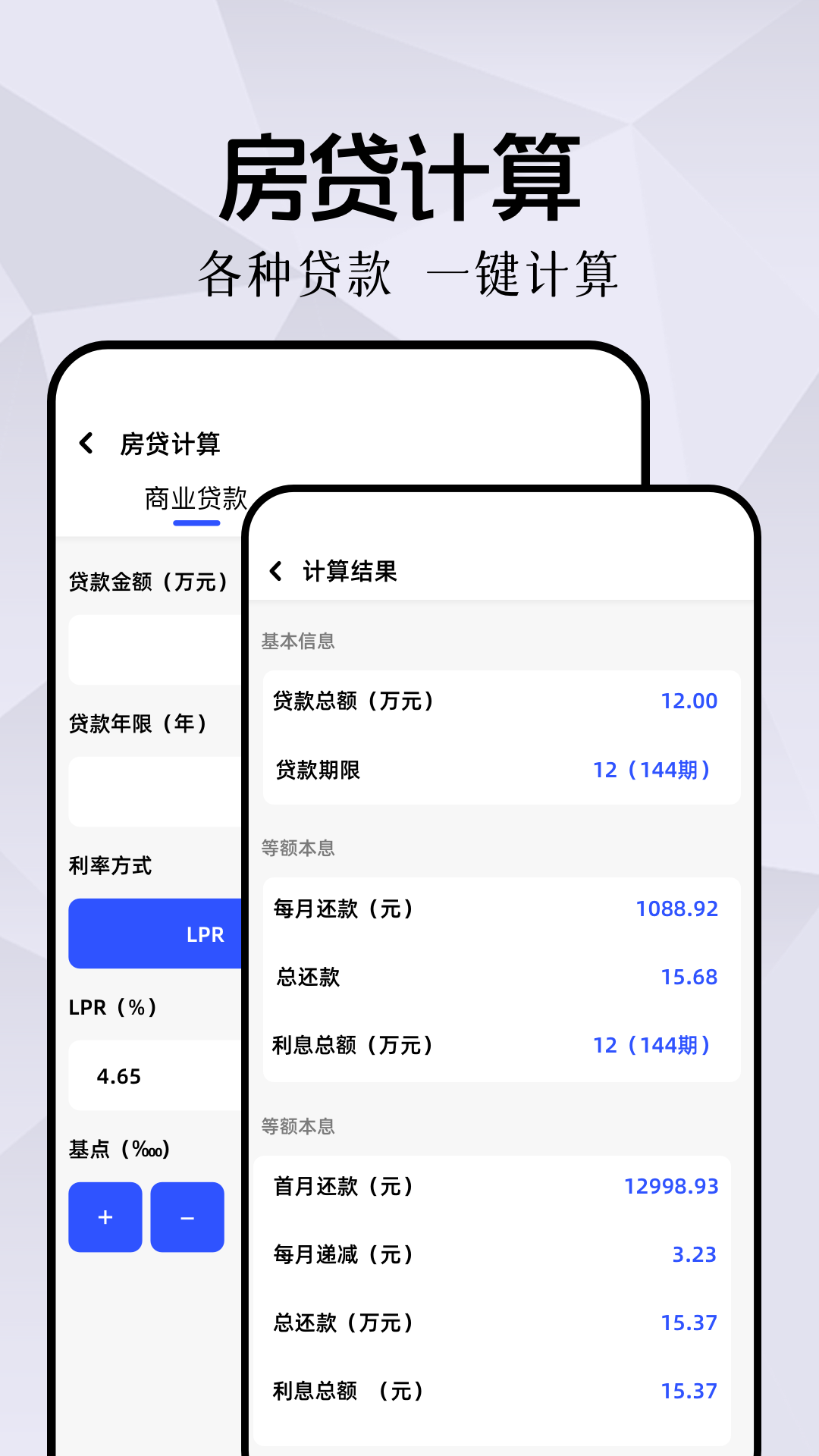The height and width of the screenshot is (1456, 819).
Task: Click the back arrow on 房贷计算 screen
Action: [x=86, y=444]
